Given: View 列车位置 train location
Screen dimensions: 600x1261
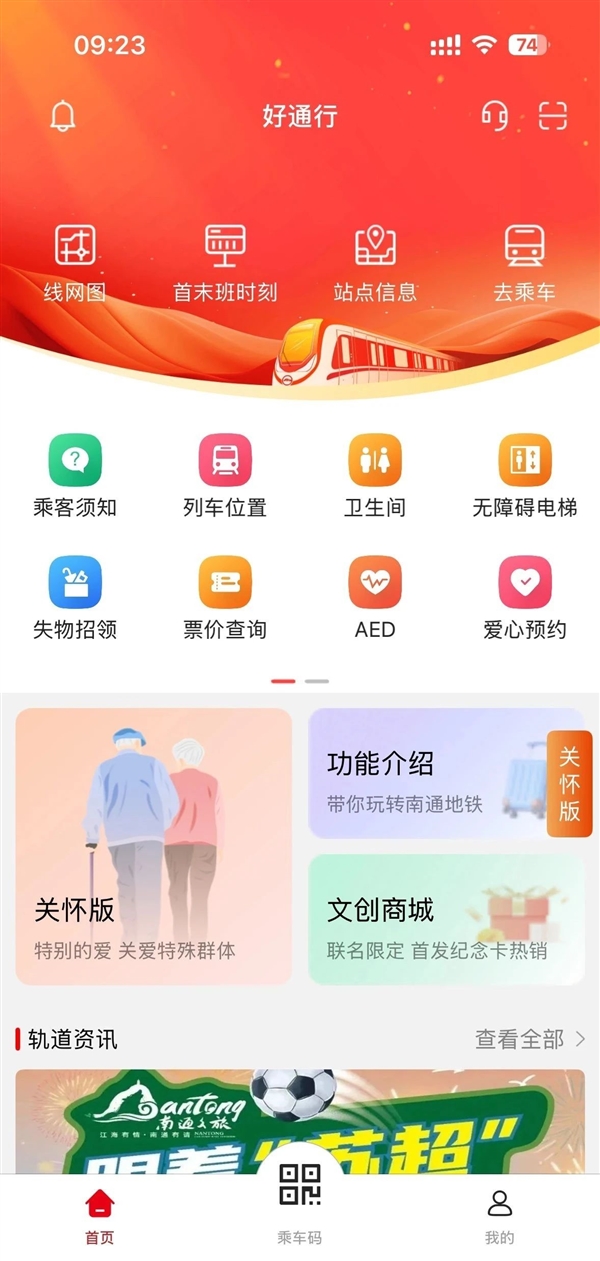Looking at the screenshot, I should point(225,476).
